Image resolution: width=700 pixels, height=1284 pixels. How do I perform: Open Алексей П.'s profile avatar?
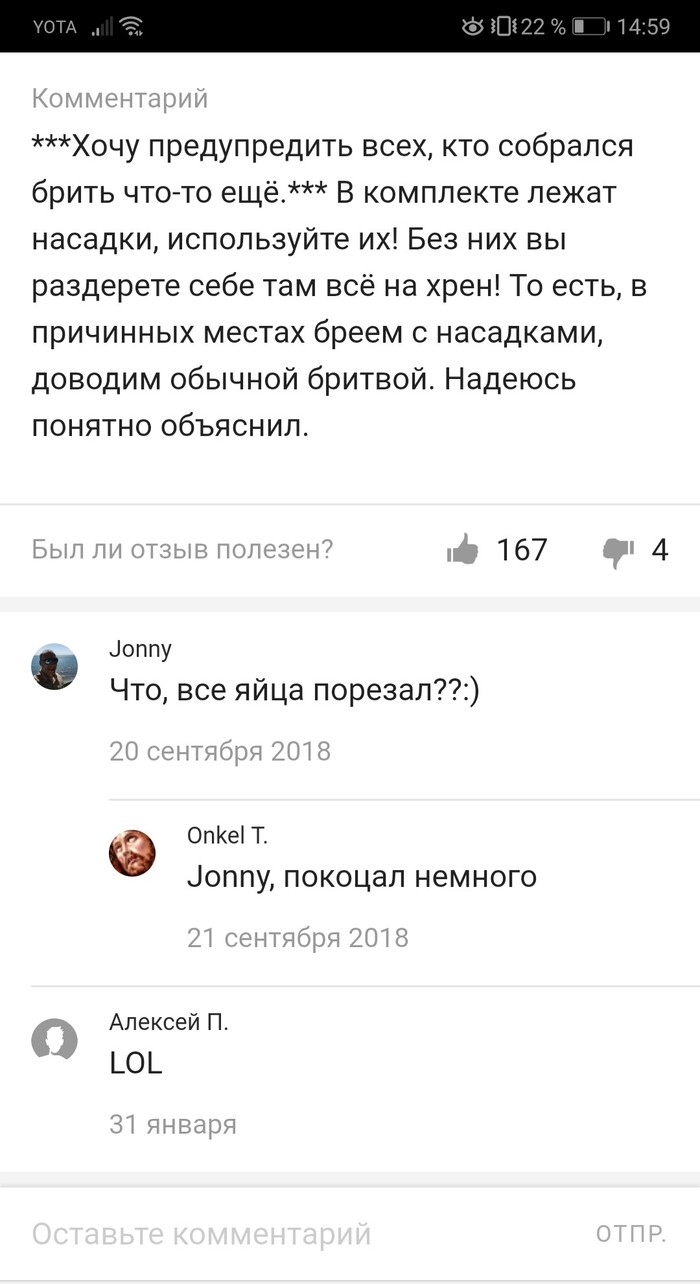pos(54,1040)
